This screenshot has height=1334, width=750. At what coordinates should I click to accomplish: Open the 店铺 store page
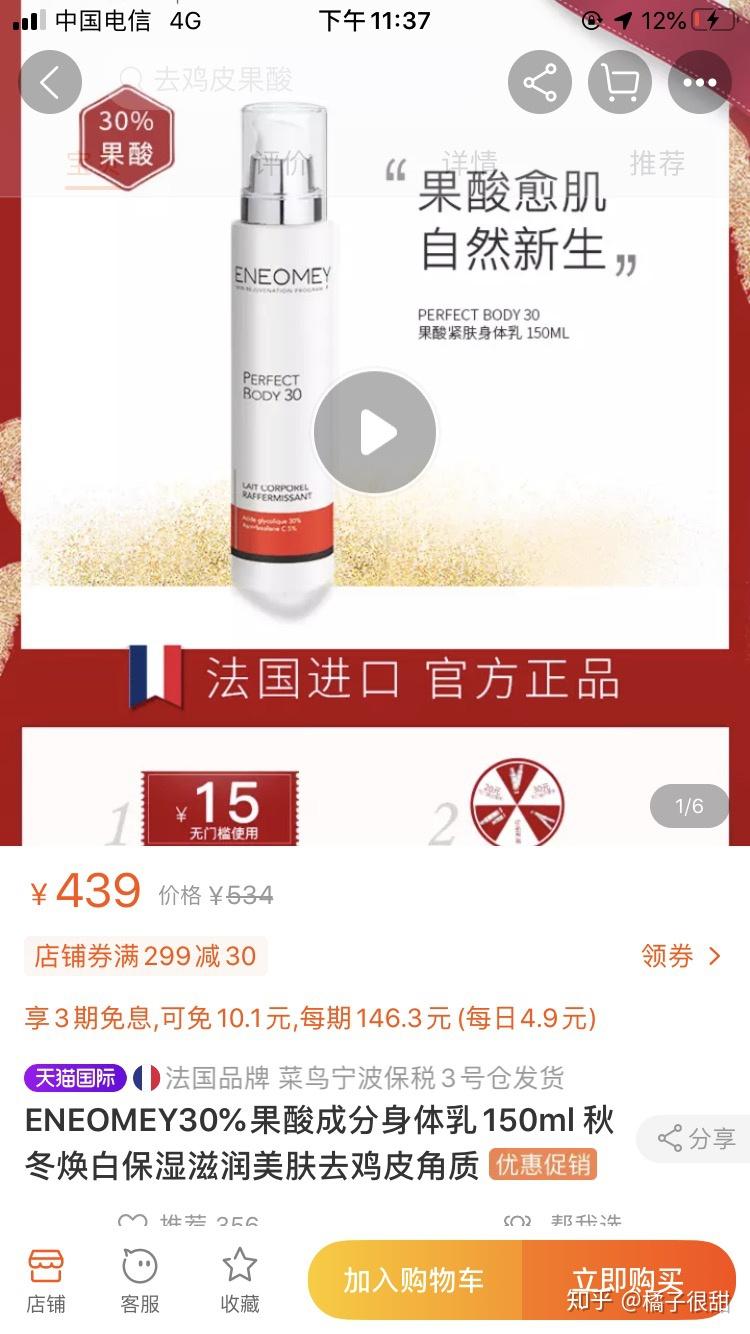tap(46, 1281)
